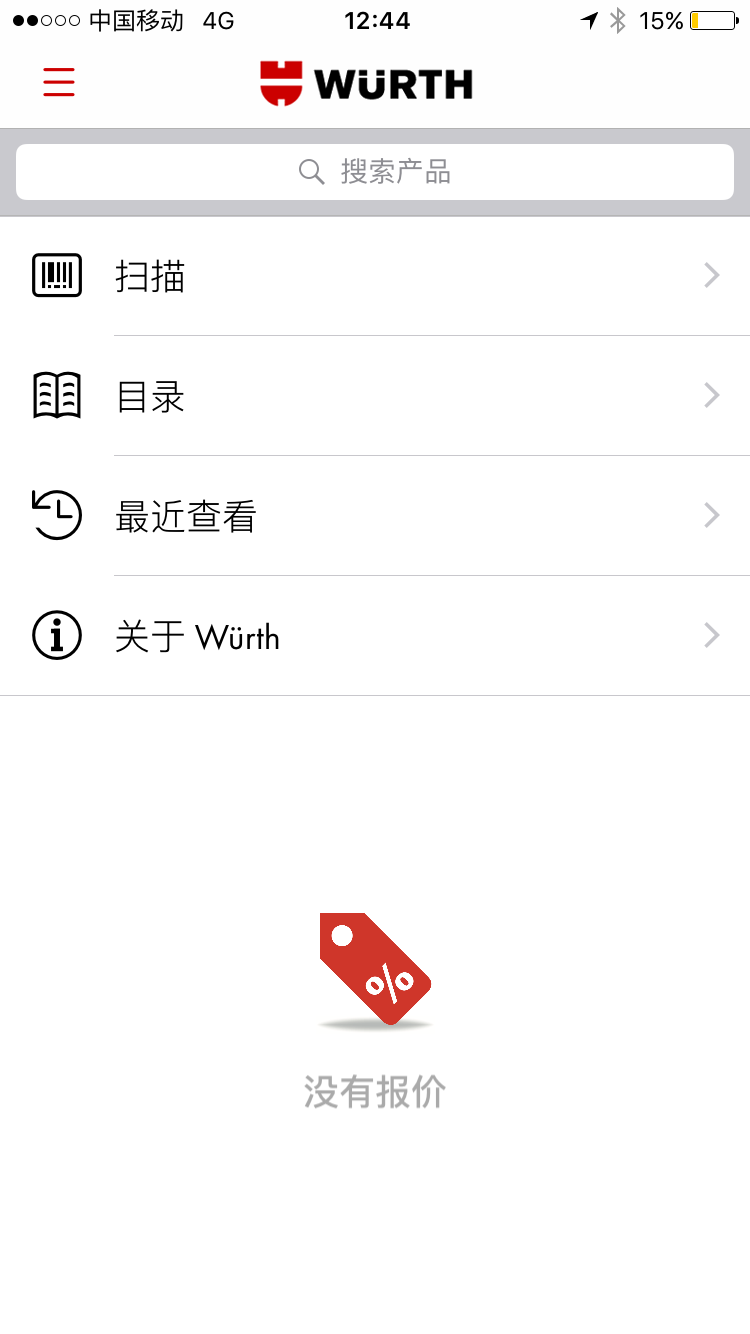Image resolution: width=750 pixels, height=1334 pixels.
Task: Open the 目录 catalog row
Action: [375, 396]
